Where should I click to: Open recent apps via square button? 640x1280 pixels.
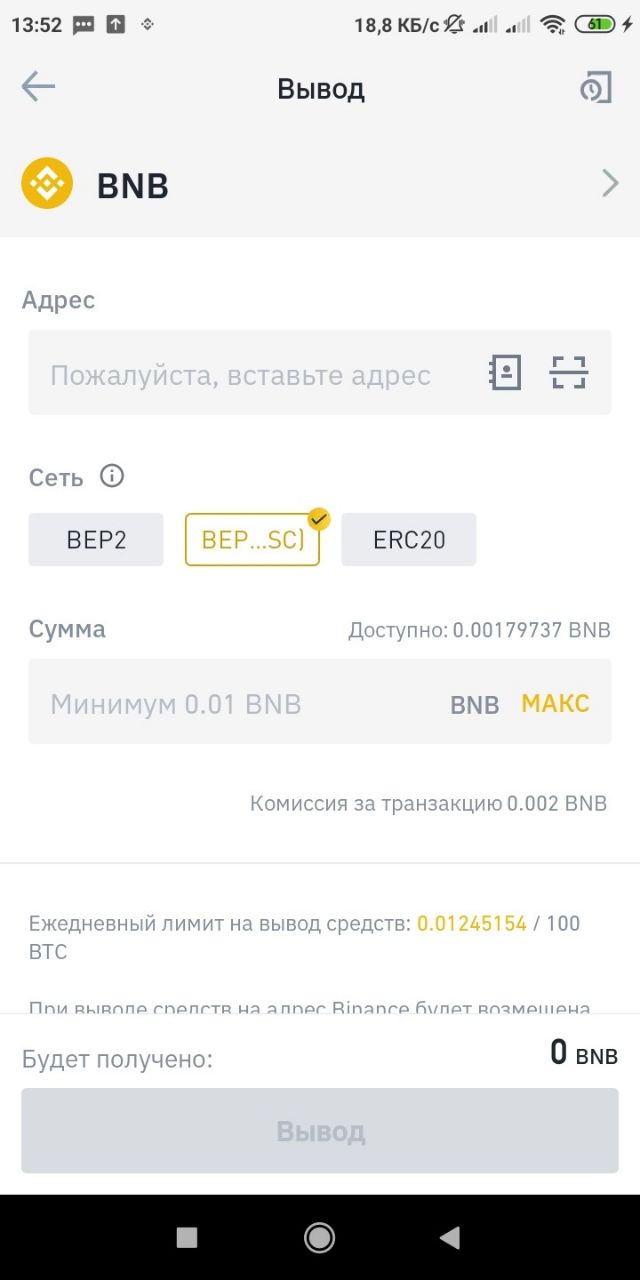tap(187, 1238)
